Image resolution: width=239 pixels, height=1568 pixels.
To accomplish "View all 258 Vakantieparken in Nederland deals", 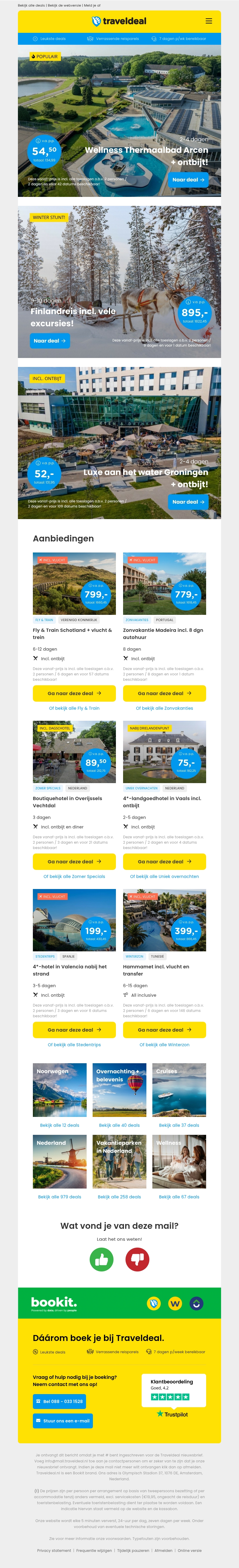I will (119, 1197).
